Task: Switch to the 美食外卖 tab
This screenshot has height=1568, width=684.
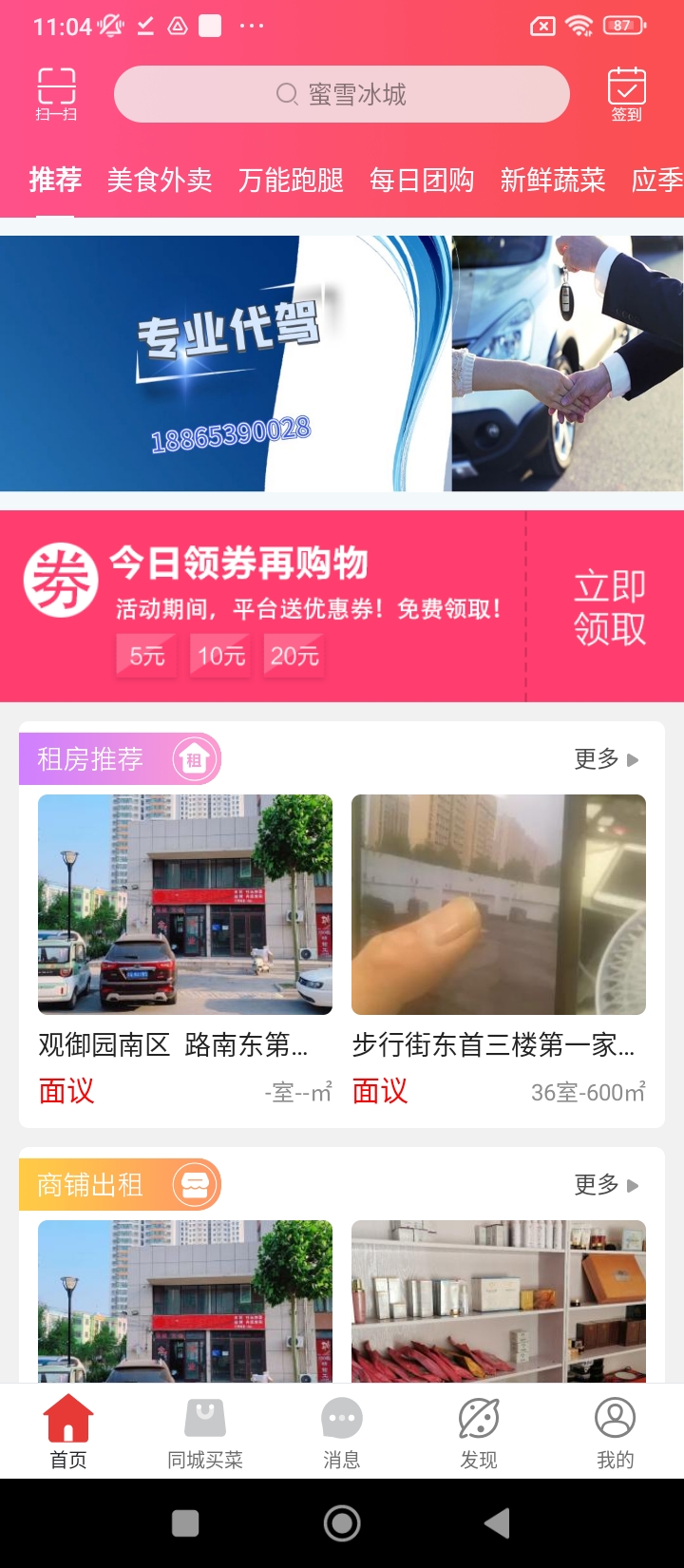Action: pos(160,180)
